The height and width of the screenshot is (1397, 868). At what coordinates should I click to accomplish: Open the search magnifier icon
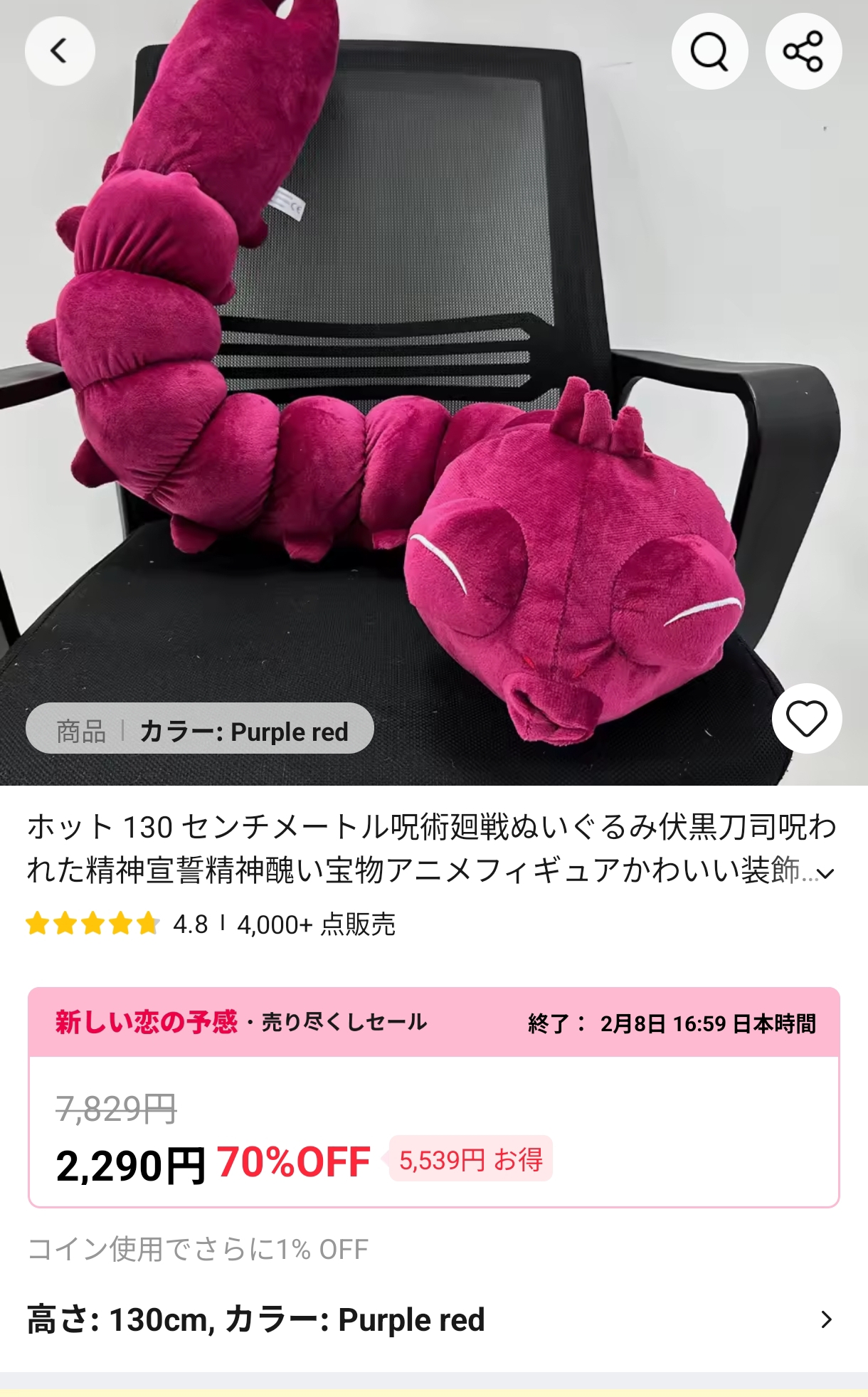tap(709, 51)
